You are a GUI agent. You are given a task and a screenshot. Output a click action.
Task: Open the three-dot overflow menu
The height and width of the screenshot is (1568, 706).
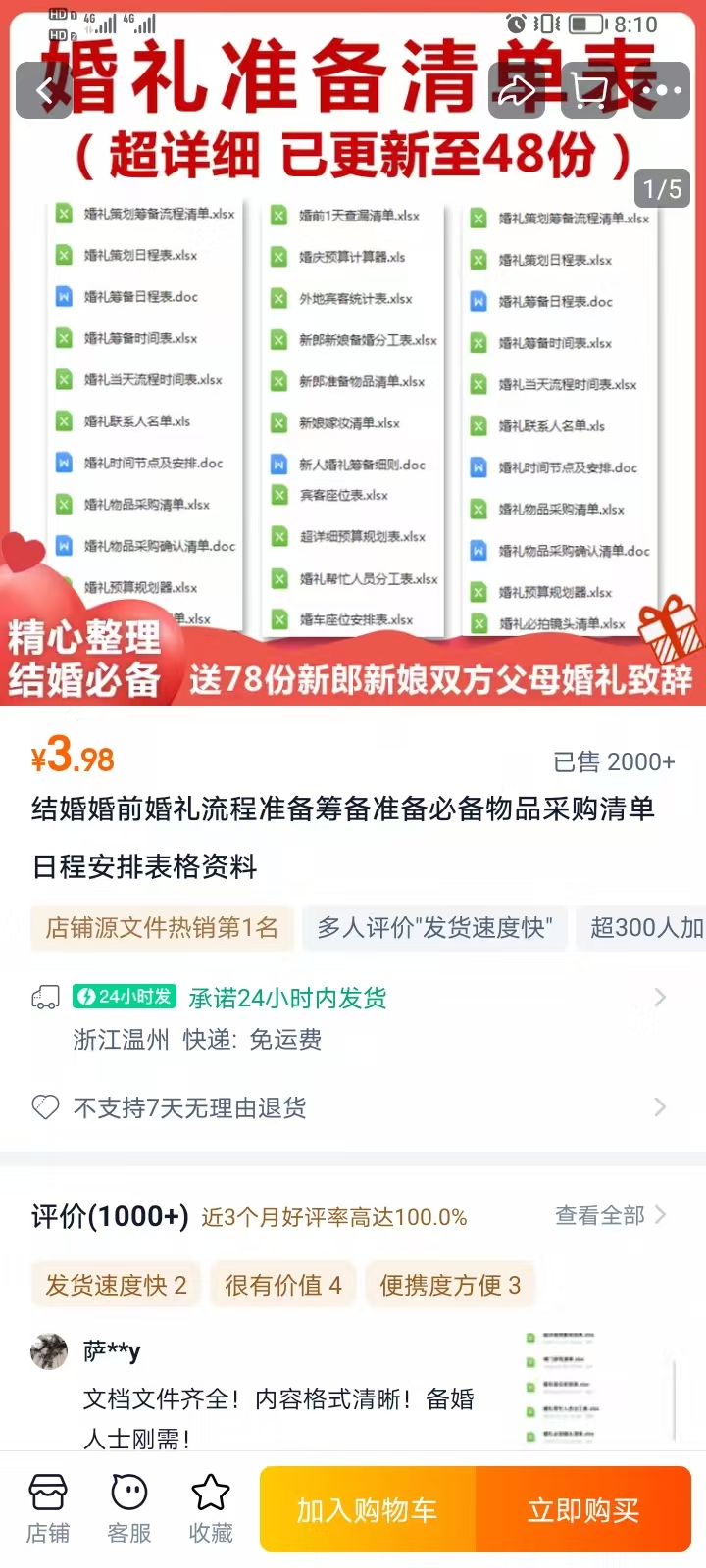pos(661,91)
